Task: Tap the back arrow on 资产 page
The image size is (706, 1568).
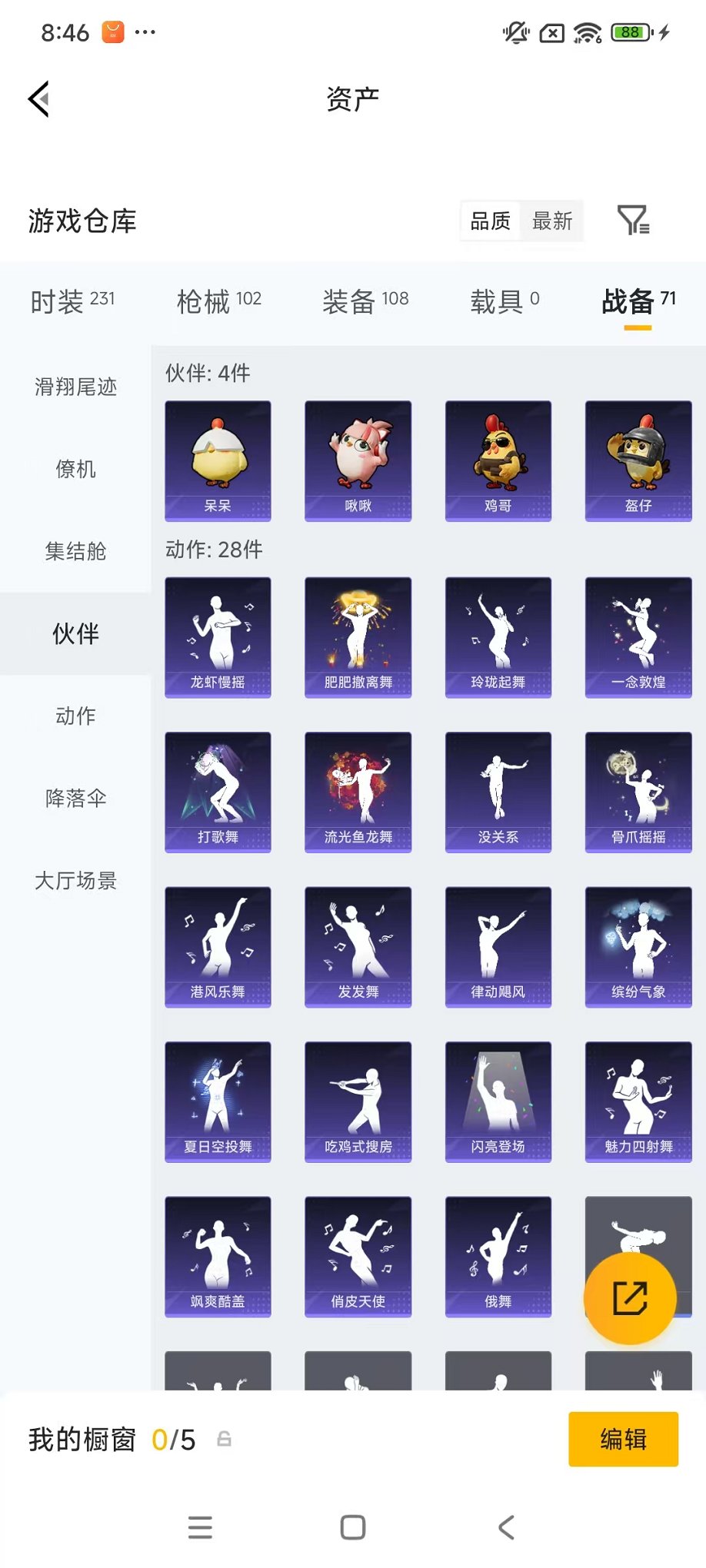Action: click(38, 100)
